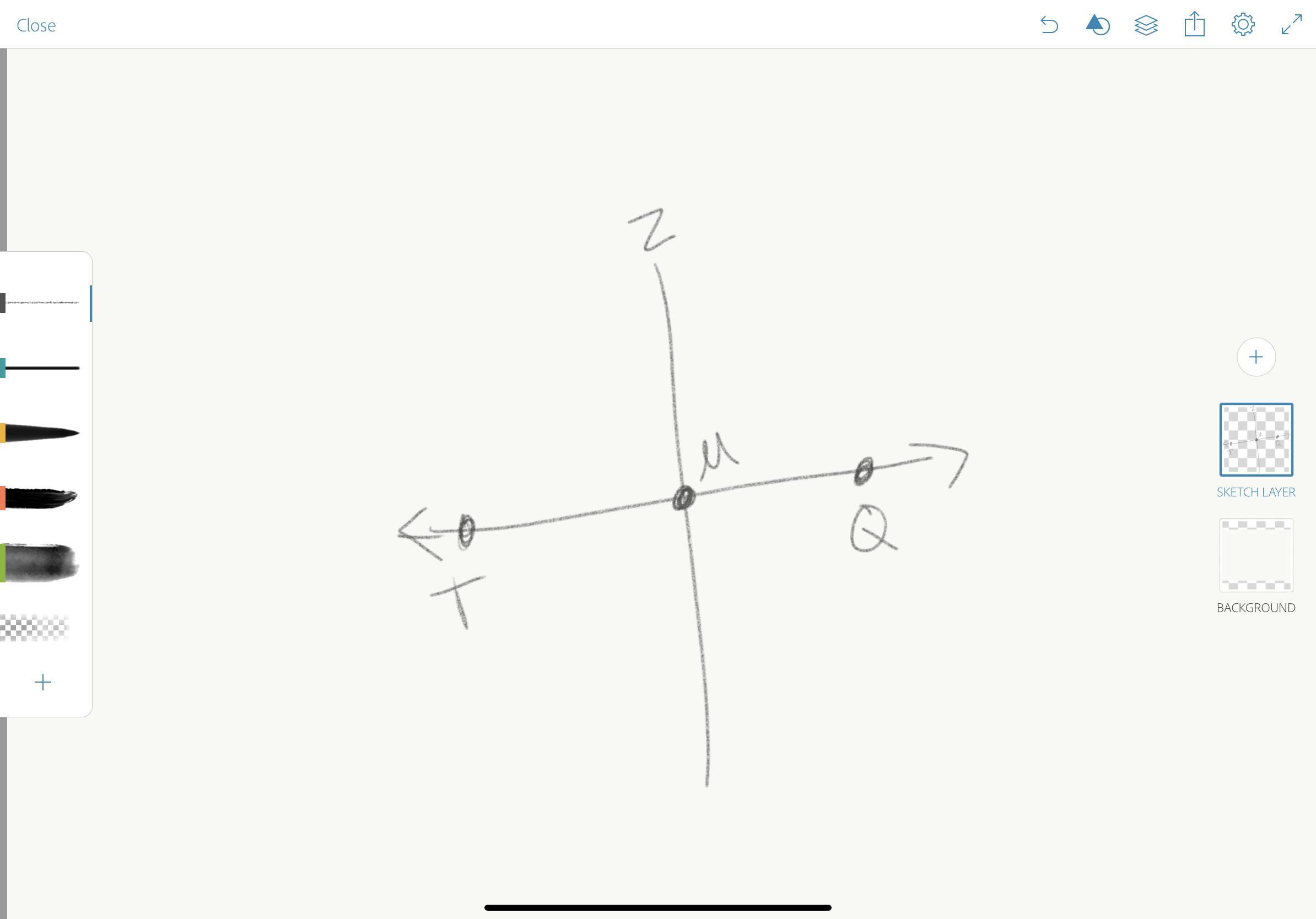Choose the watercolor brush with green tip
This screenshot has height=919, width=1316.
[42, 563]
